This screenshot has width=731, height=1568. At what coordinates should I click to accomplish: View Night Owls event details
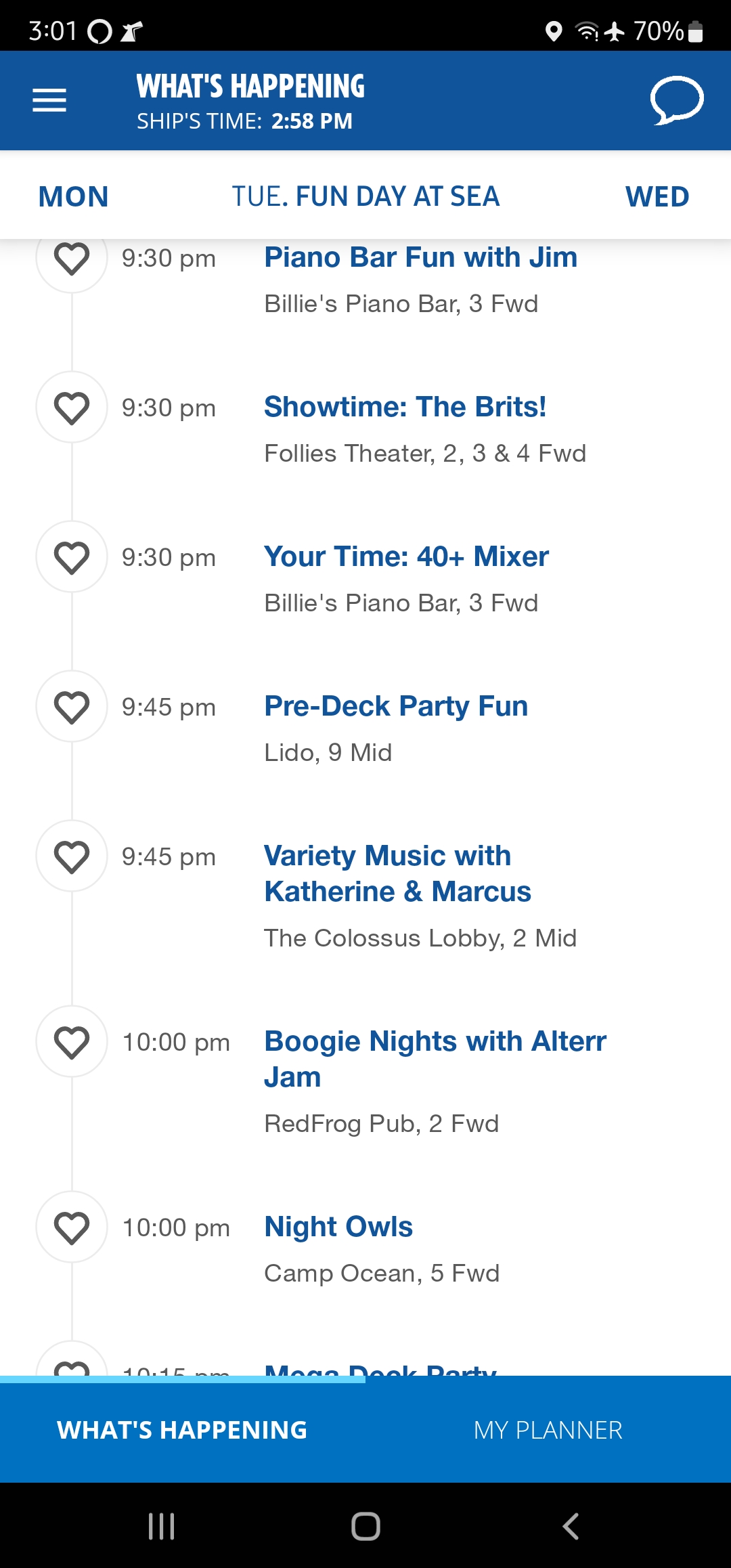(338, 1227)
